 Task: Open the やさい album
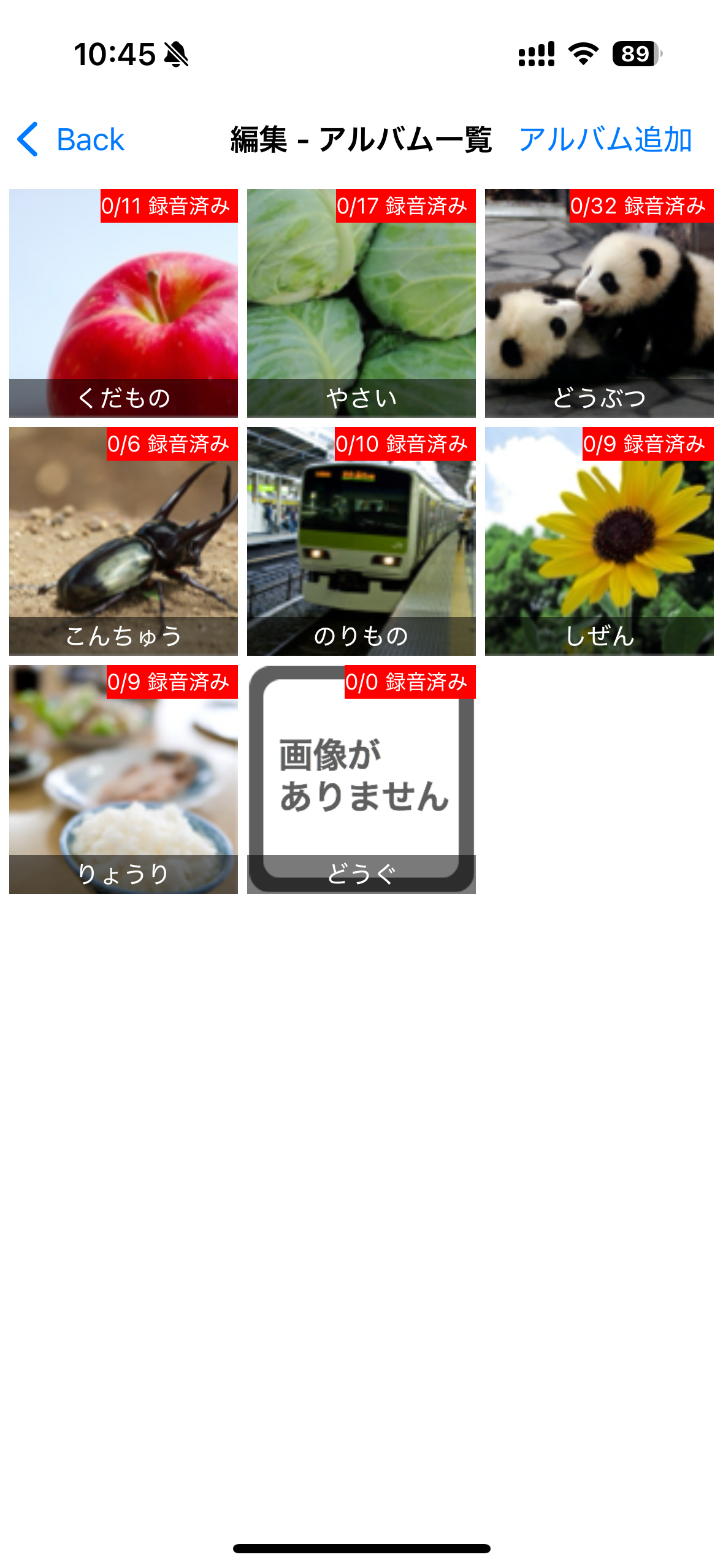pos(361,303)
